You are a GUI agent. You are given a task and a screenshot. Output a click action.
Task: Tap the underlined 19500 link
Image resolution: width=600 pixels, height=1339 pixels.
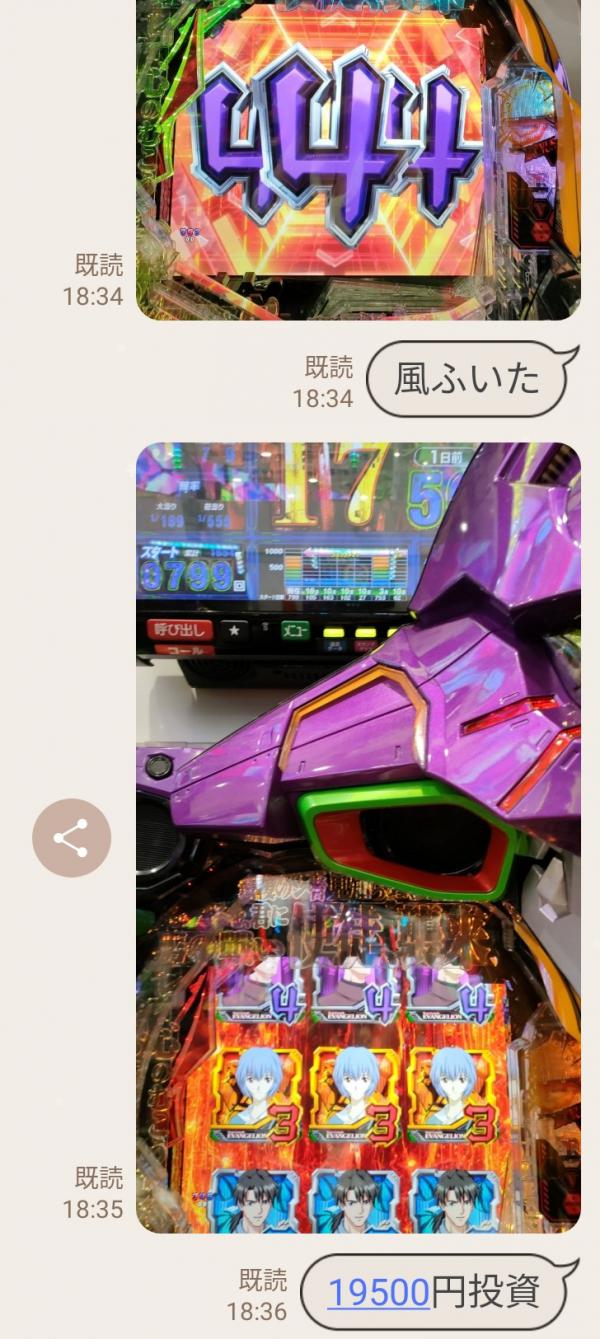pos(378,1292)
